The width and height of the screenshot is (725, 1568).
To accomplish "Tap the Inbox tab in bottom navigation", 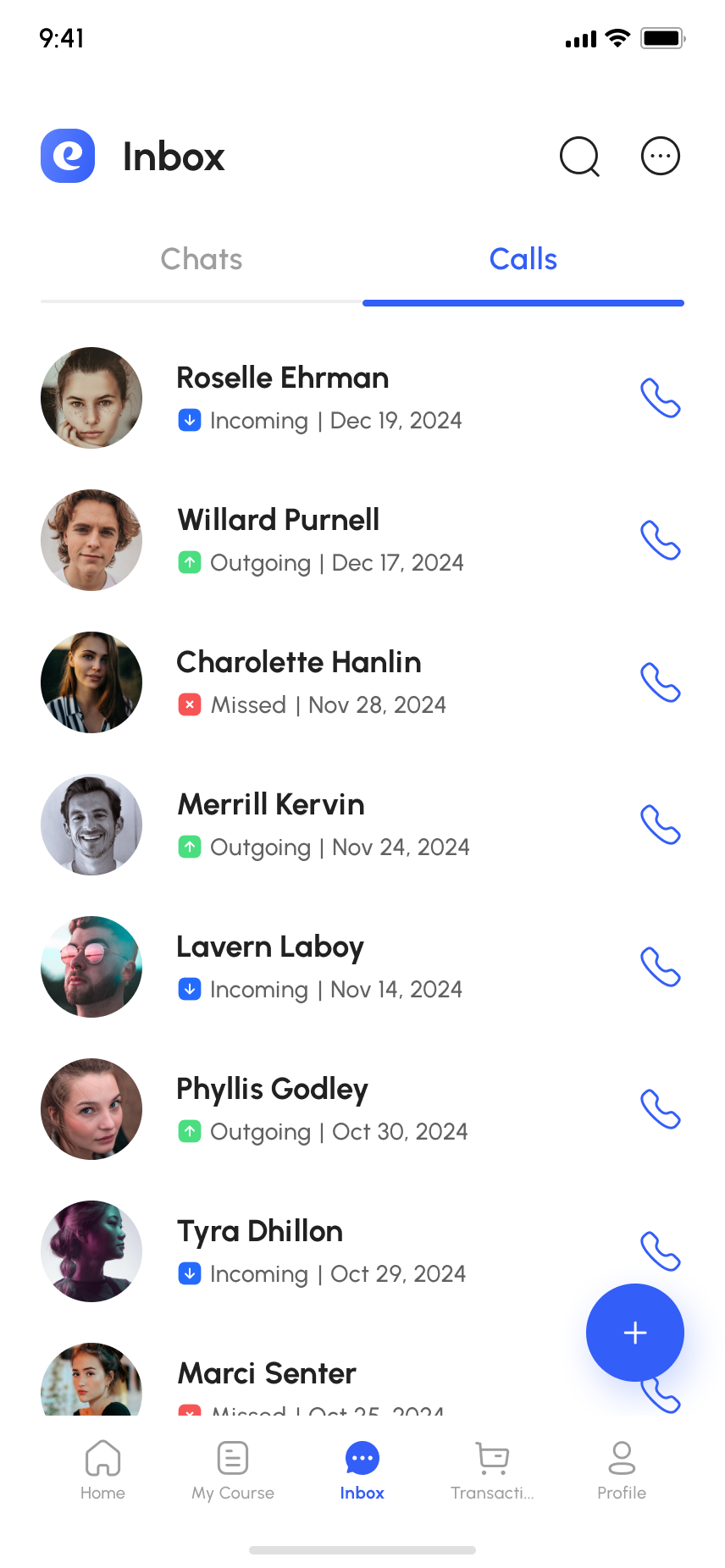I will [362, 1470].
